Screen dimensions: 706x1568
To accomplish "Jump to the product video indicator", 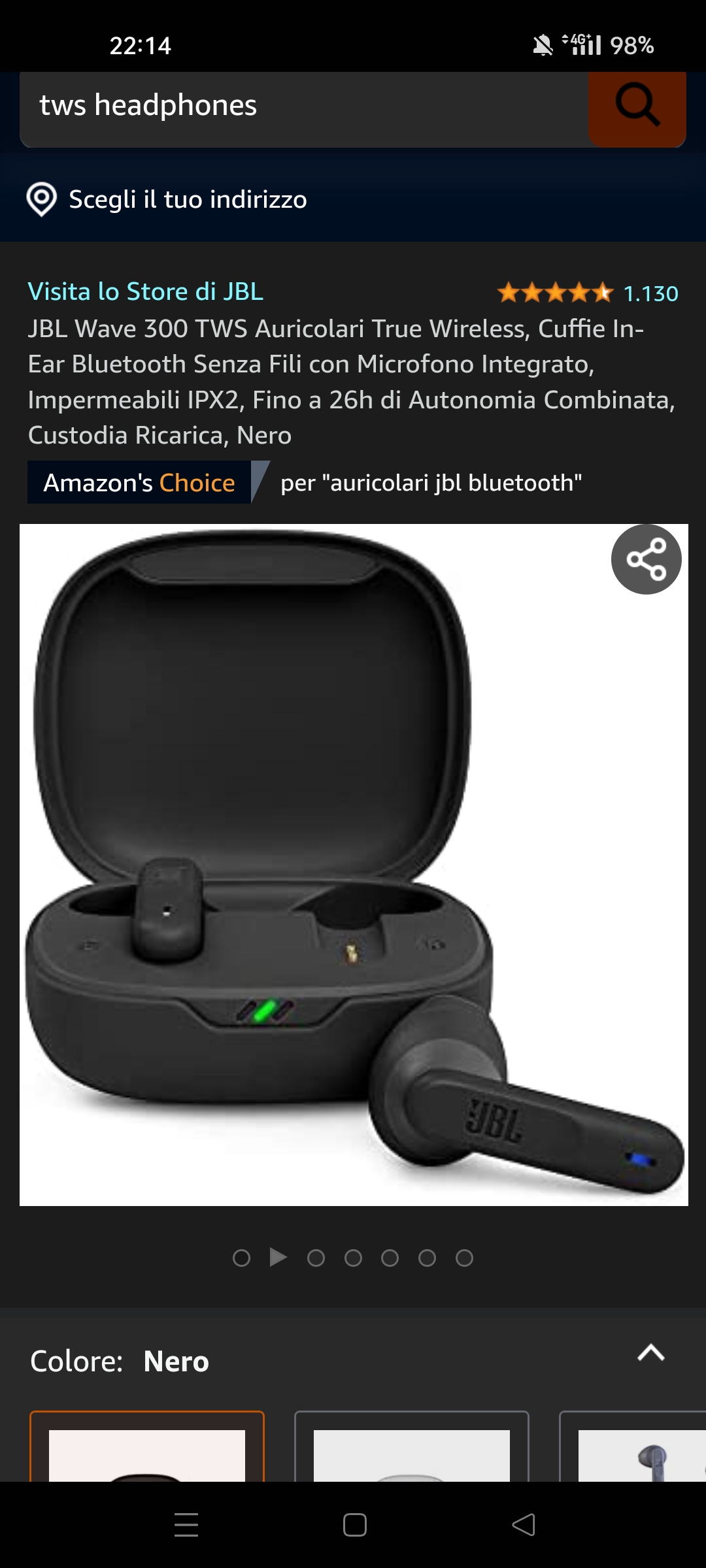I will (x=278, y=1257).
